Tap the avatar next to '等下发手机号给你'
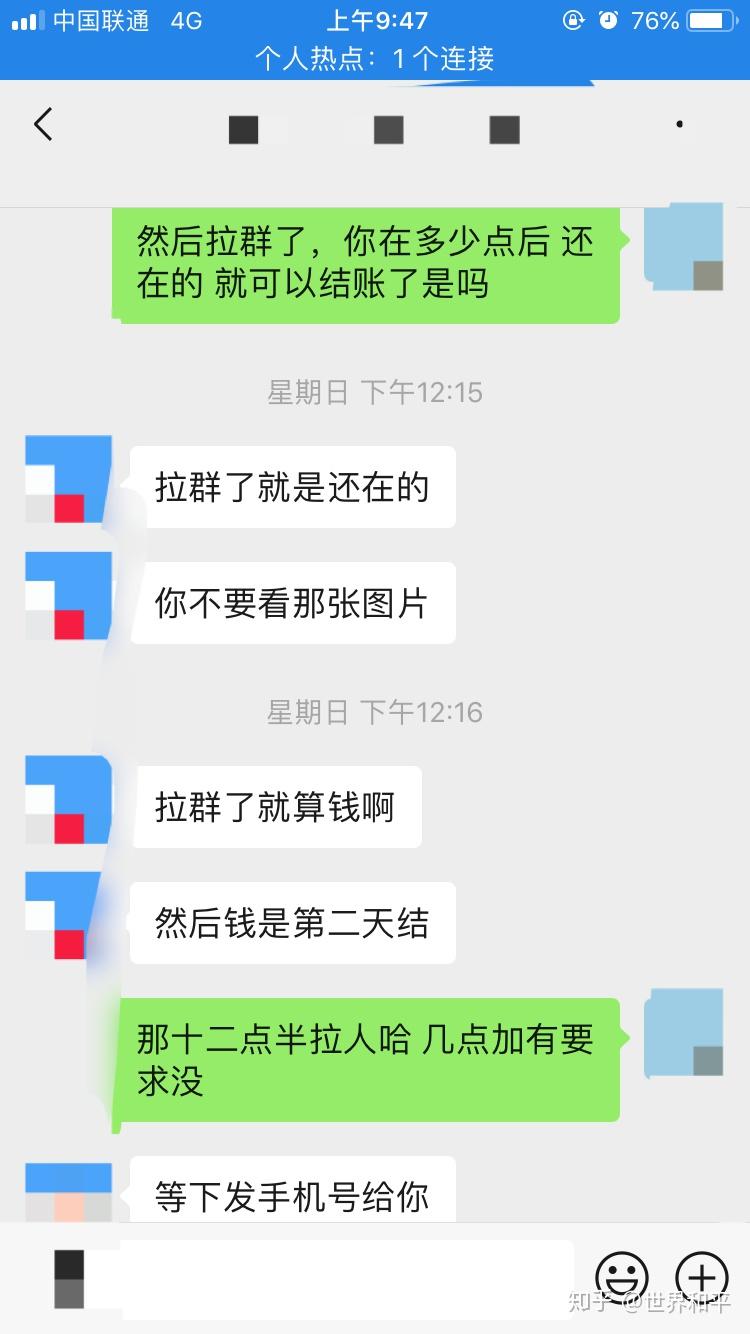The height and width of the screenshot is (1334, 750). point(68,1192)
